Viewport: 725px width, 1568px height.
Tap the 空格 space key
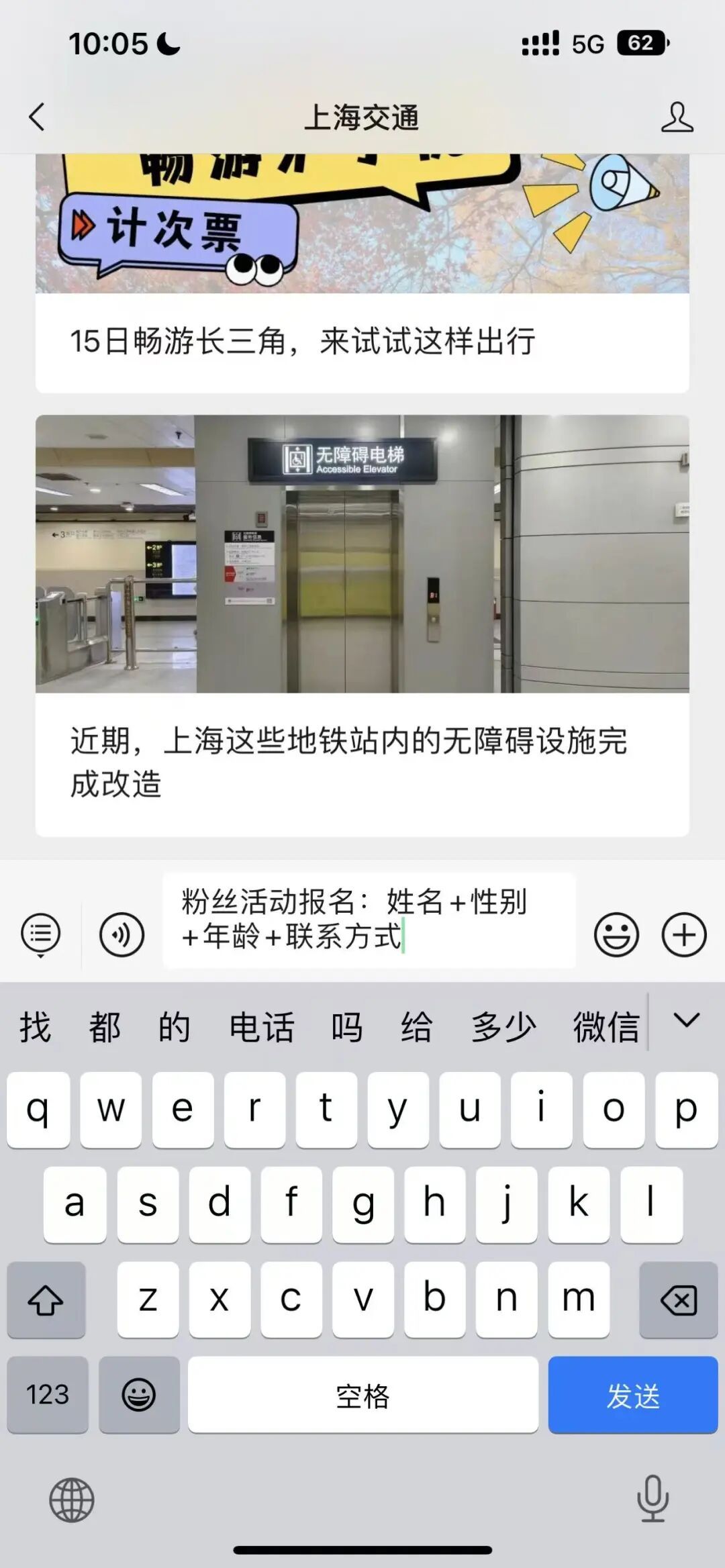coord(362,1395)
